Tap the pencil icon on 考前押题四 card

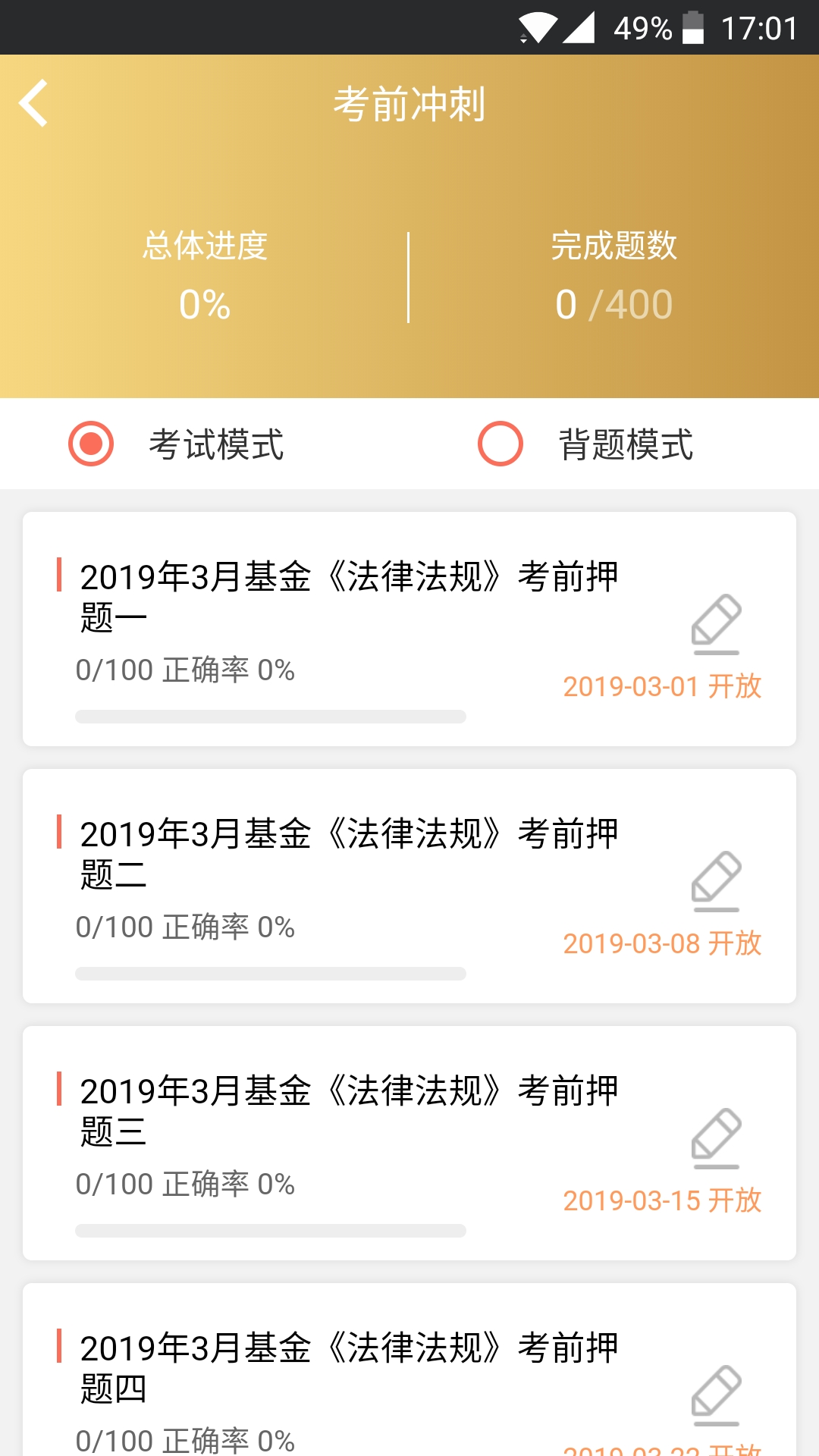(x=716, y=1395)
